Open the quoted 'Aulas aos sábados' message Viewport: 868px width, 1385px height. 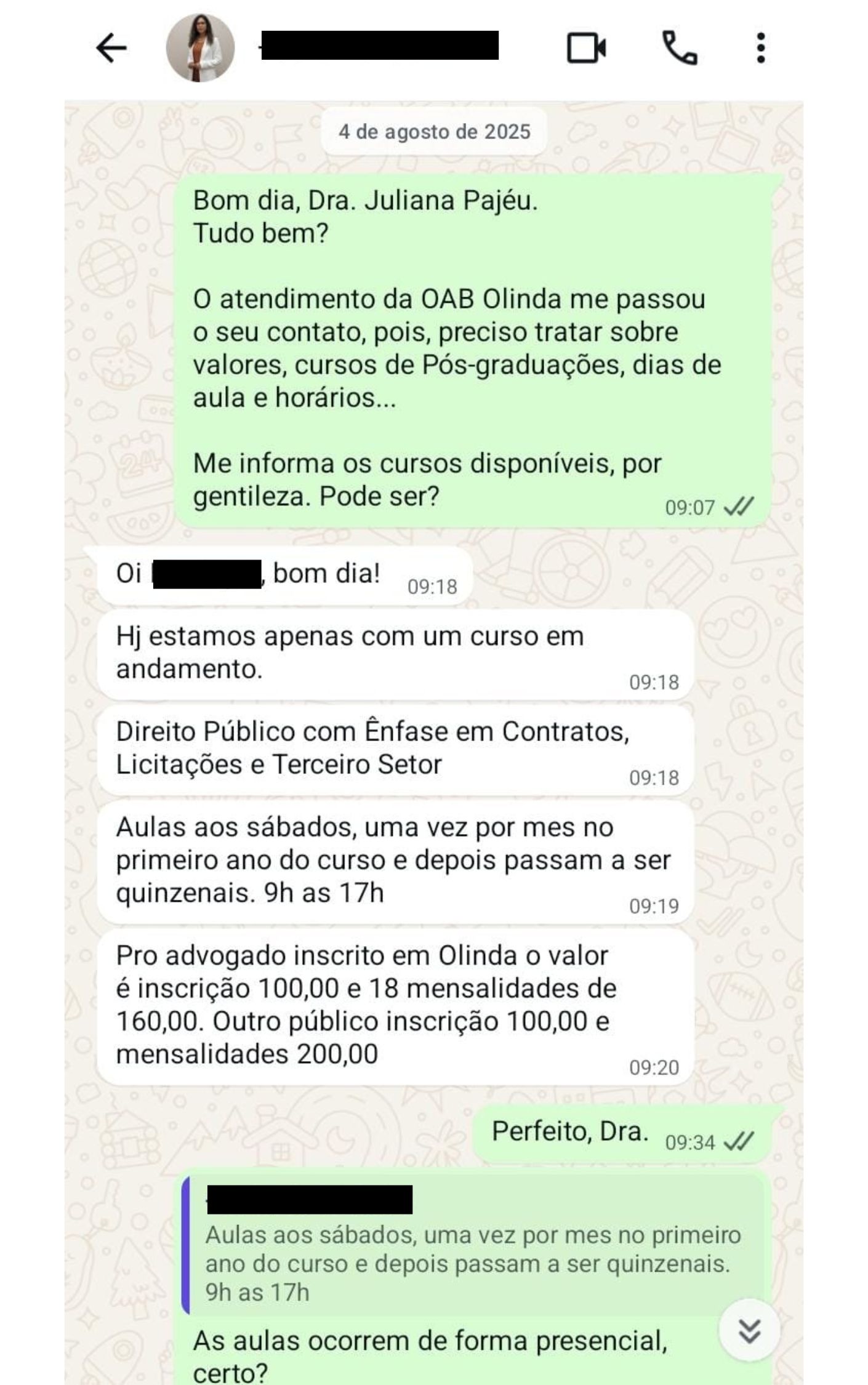click(x=473, y=1246)
